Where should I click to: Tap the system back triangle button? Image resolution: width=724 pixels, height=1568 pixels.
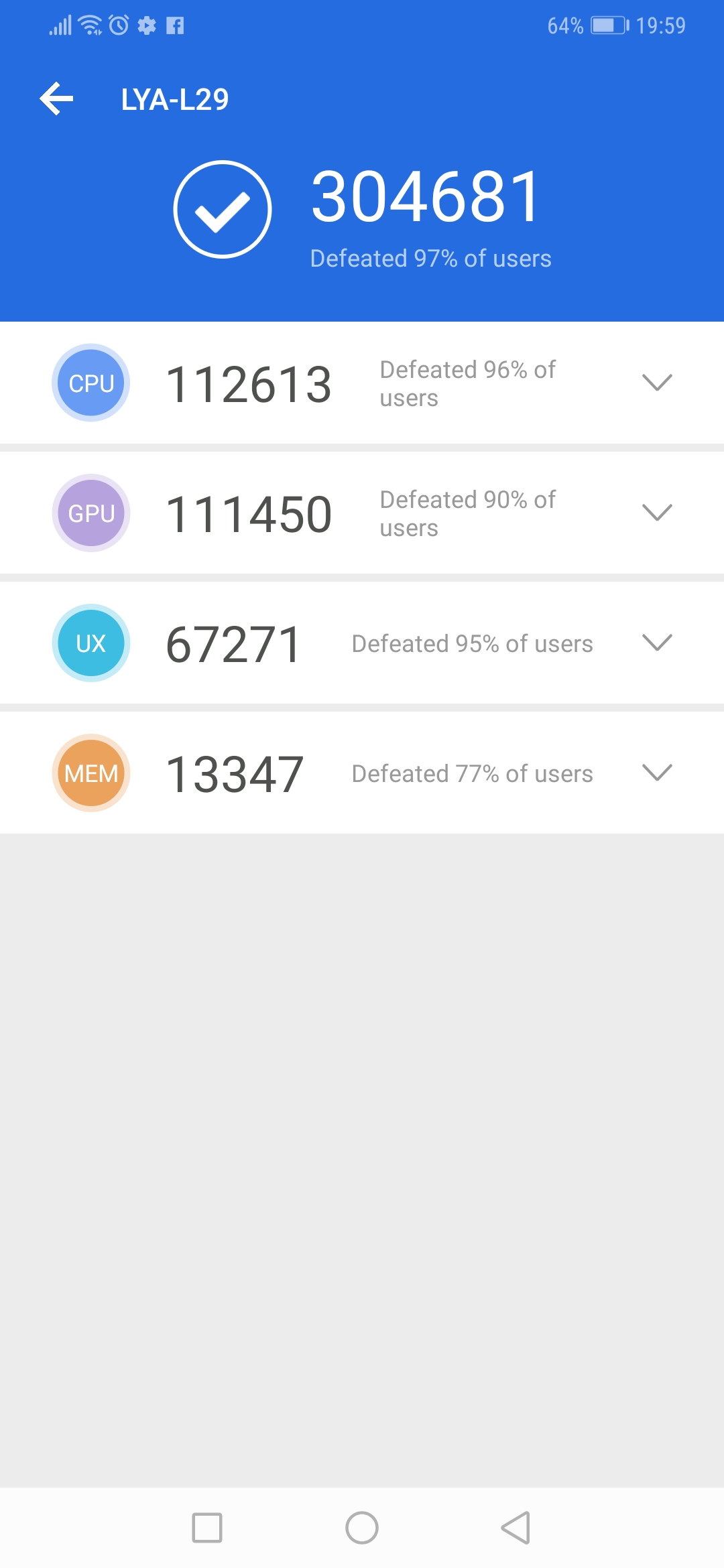pos(516,1528)
